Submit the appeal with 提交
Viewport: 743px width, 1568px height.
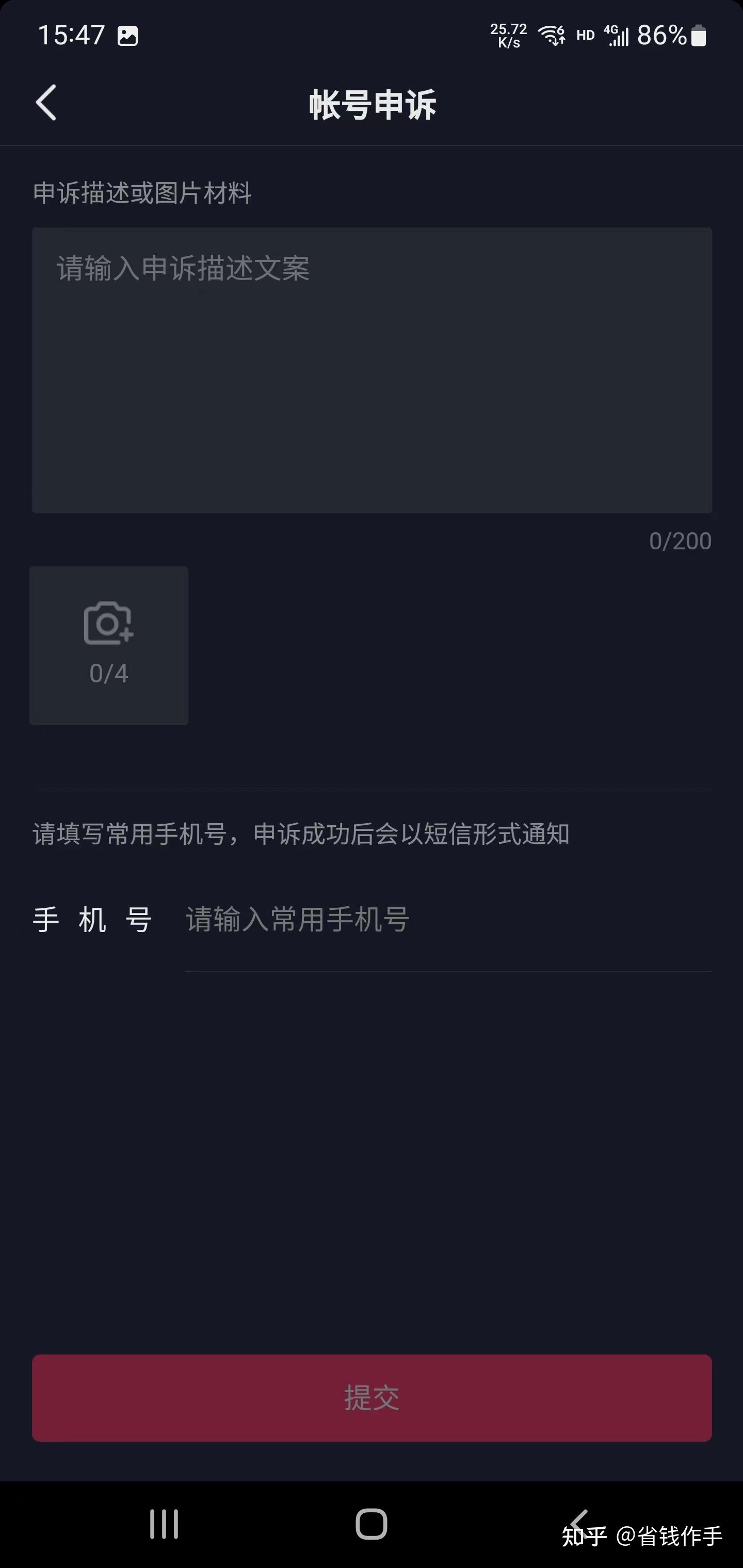tap(372, 1398)
